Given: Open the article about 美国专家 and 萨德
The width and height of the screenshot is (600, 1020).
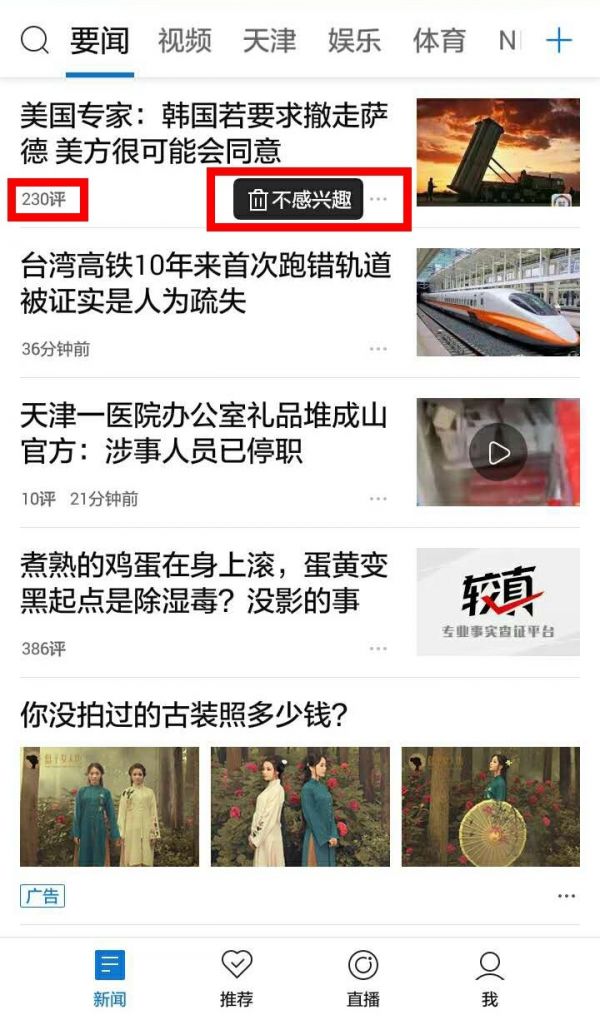Looking at the screenshot, I should pos(205,133).
